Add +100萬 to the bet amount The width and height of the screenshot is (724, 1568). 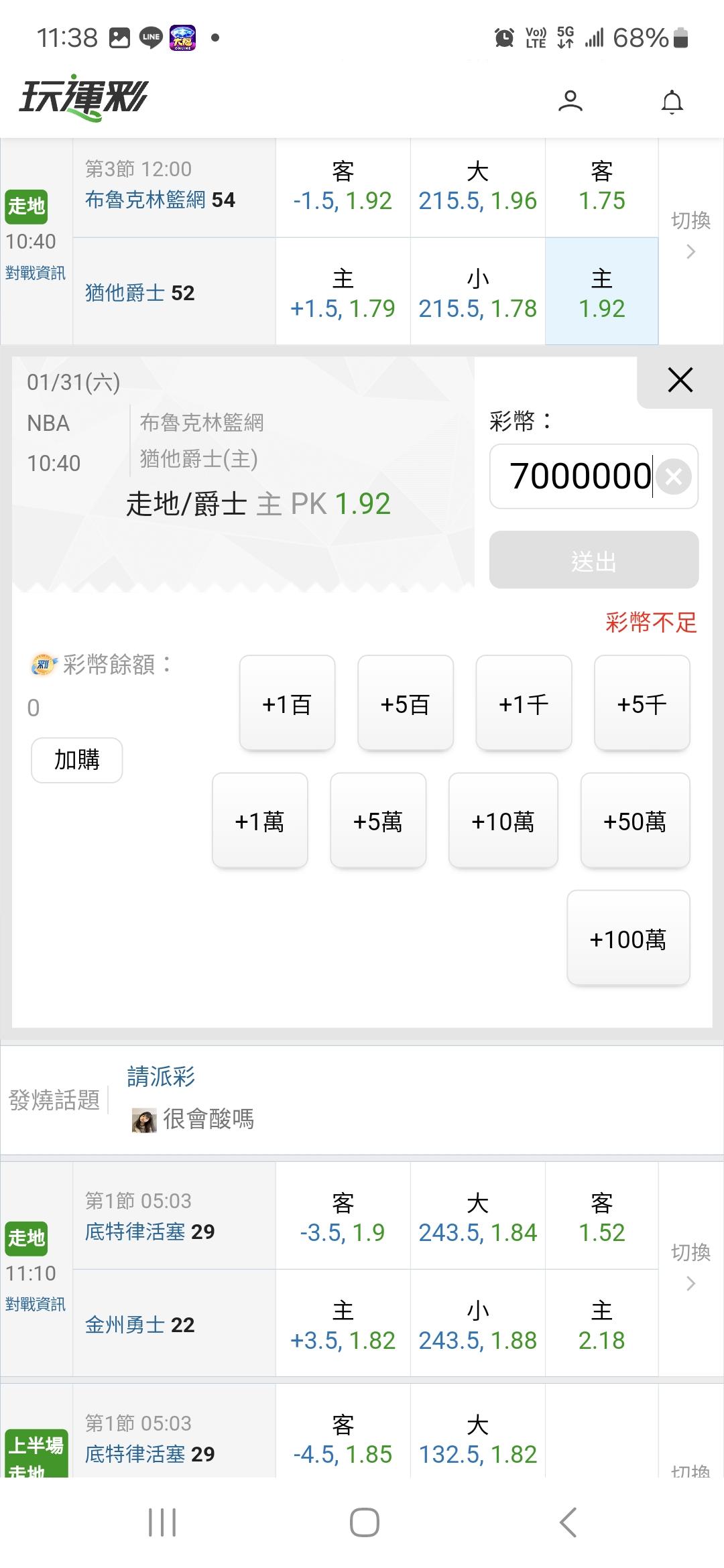point(628,938)
